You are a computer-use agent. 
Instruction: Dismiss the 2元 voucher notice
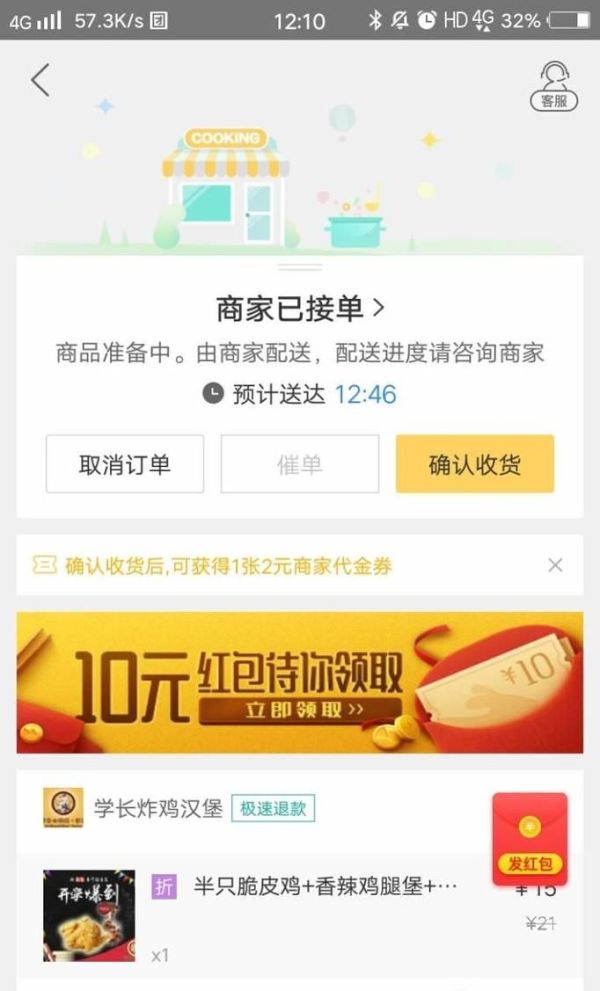point(556,566)
